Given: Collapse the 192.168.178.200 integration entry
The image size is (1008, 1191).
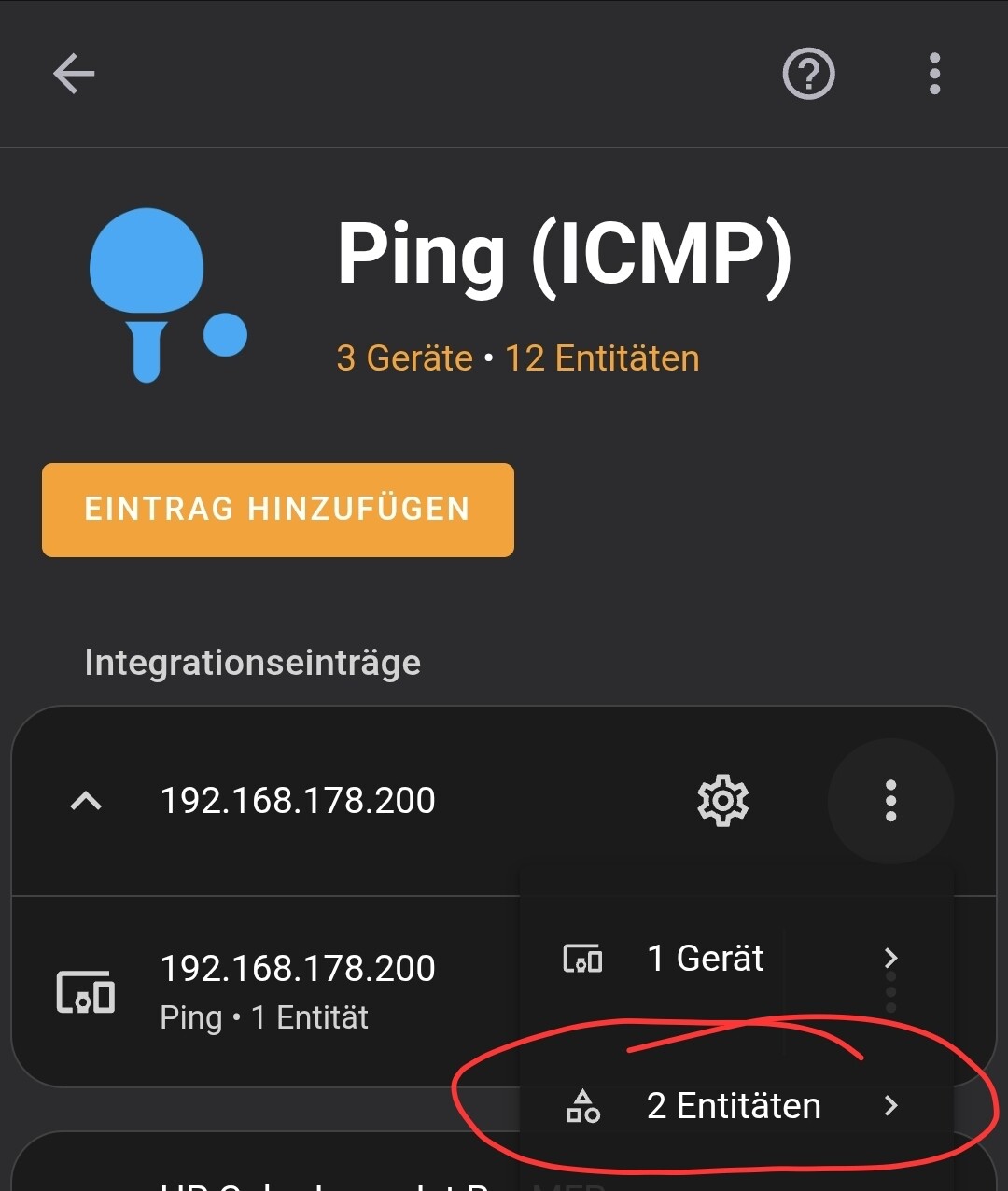Looking at the screenshot, I should 86,801.
